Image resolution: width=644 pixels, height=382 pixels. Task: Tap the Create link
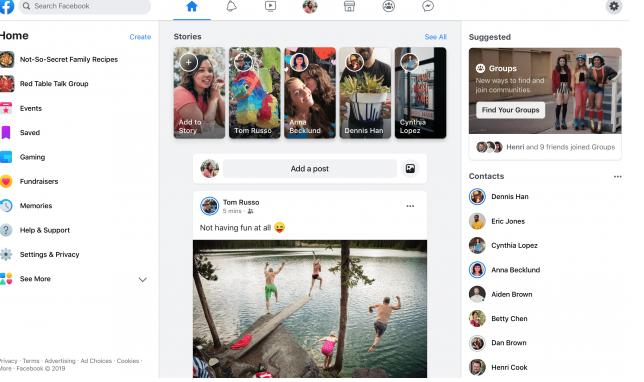(x=140, y=37)
